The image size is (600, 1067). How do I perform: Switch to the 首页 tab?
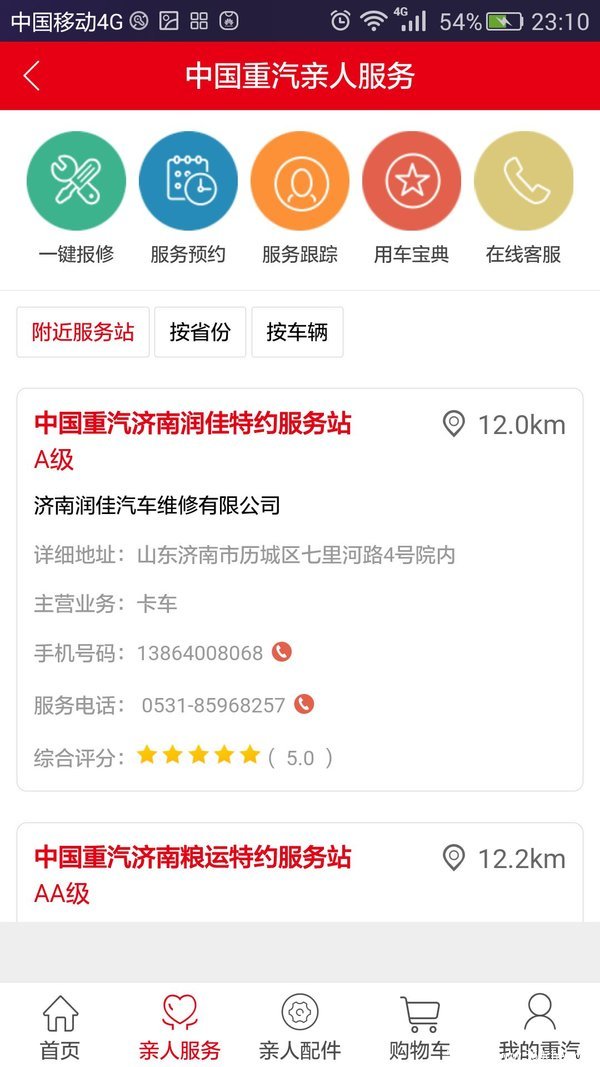[x=60, y=1027]
